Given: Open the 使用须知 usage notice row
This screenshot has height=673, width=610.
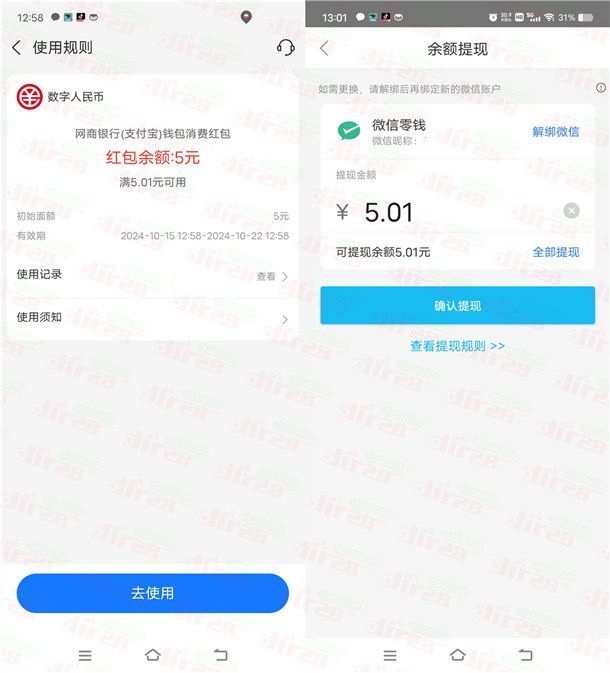Looking at the screenshot, I should [152, 318].
